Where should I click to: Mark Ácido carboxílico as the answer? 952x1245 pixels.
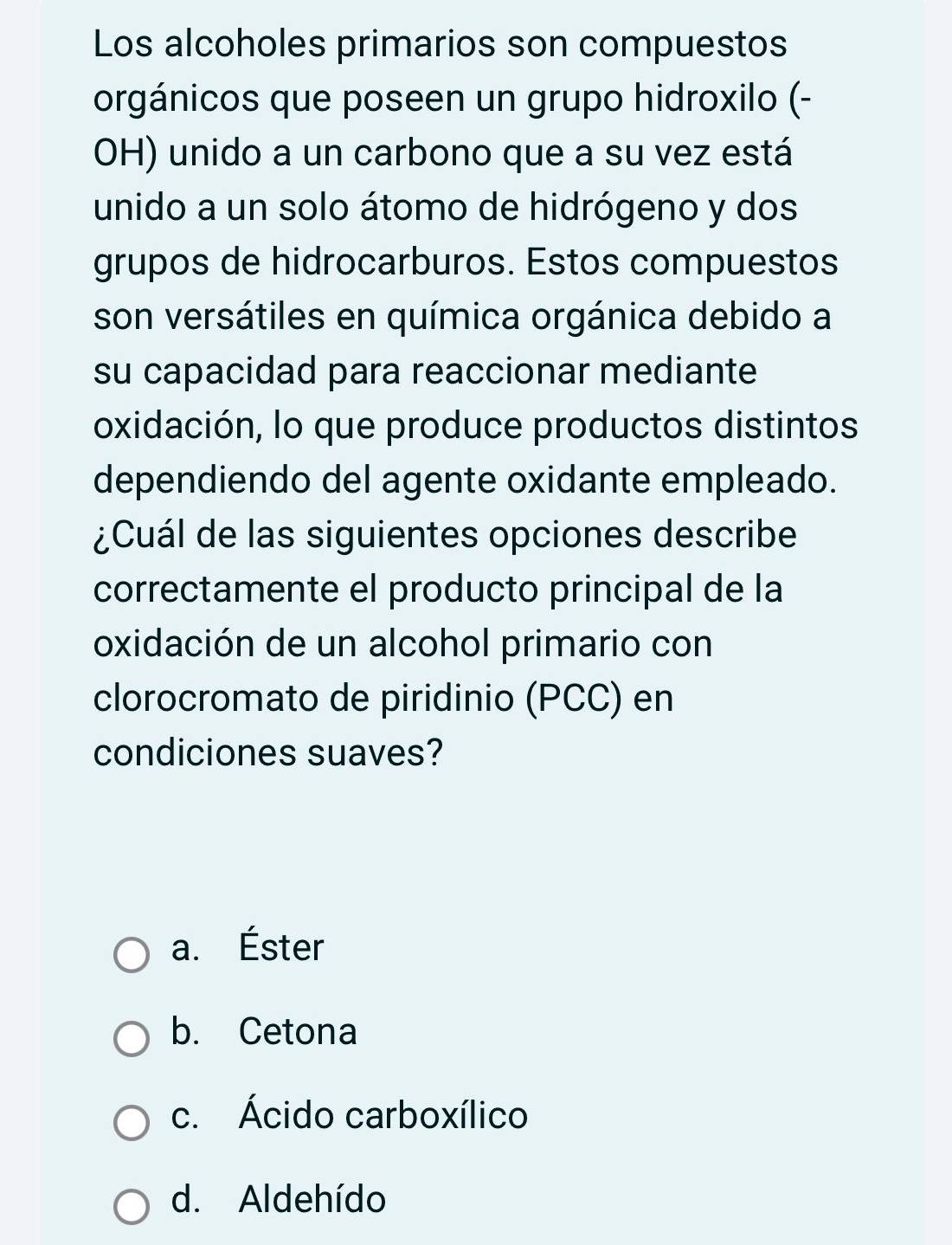click(x=132, y=1123)
